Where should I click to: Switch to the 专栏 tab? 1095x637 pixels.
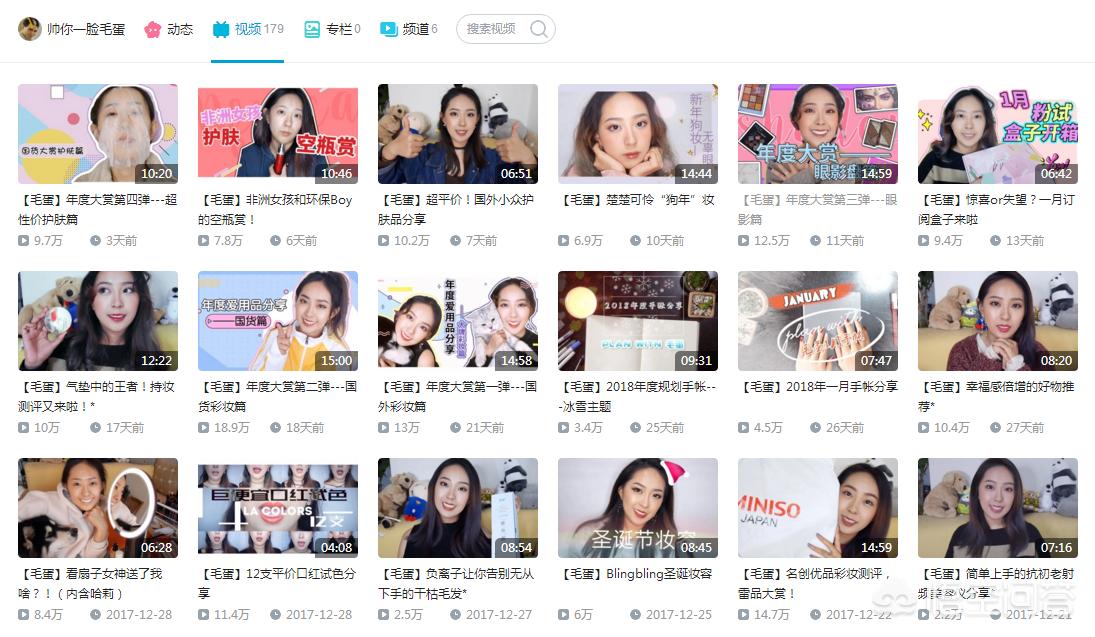(x=332, y=29)
